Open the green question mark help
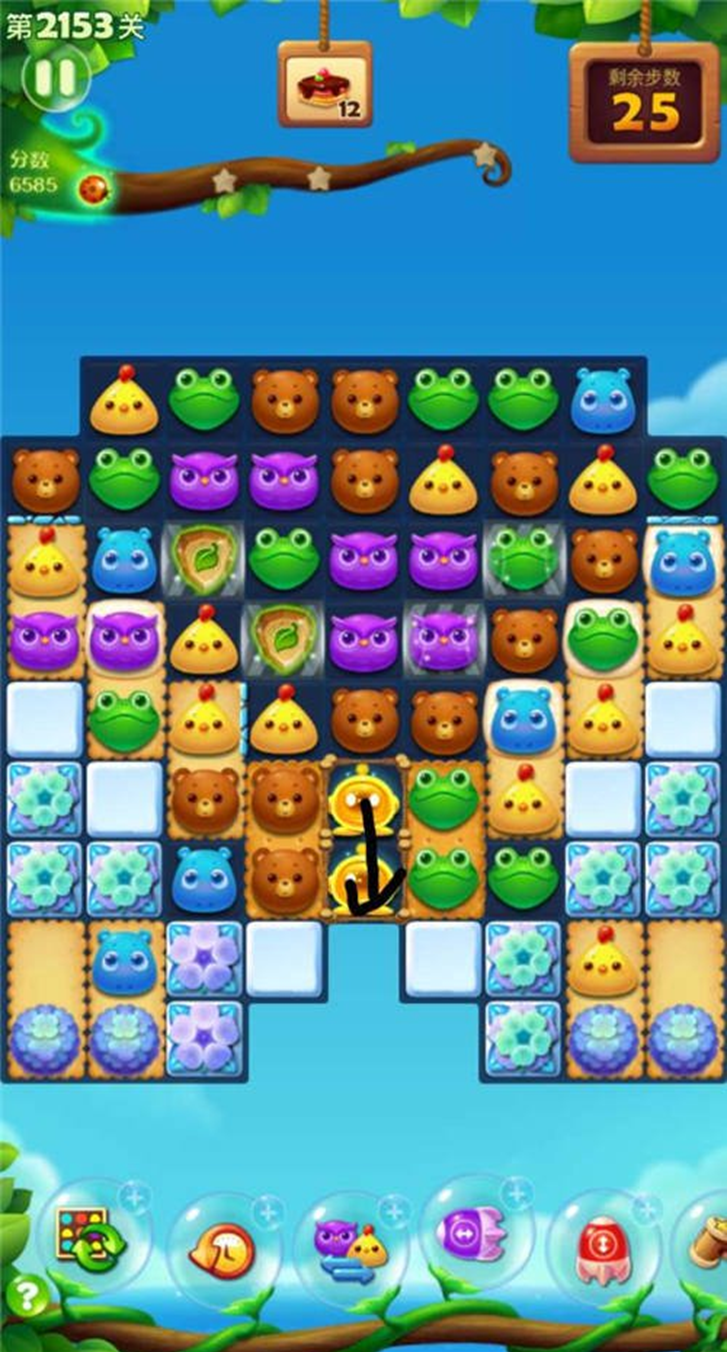The image size is (727, 1352). (x=25, y=1297)
